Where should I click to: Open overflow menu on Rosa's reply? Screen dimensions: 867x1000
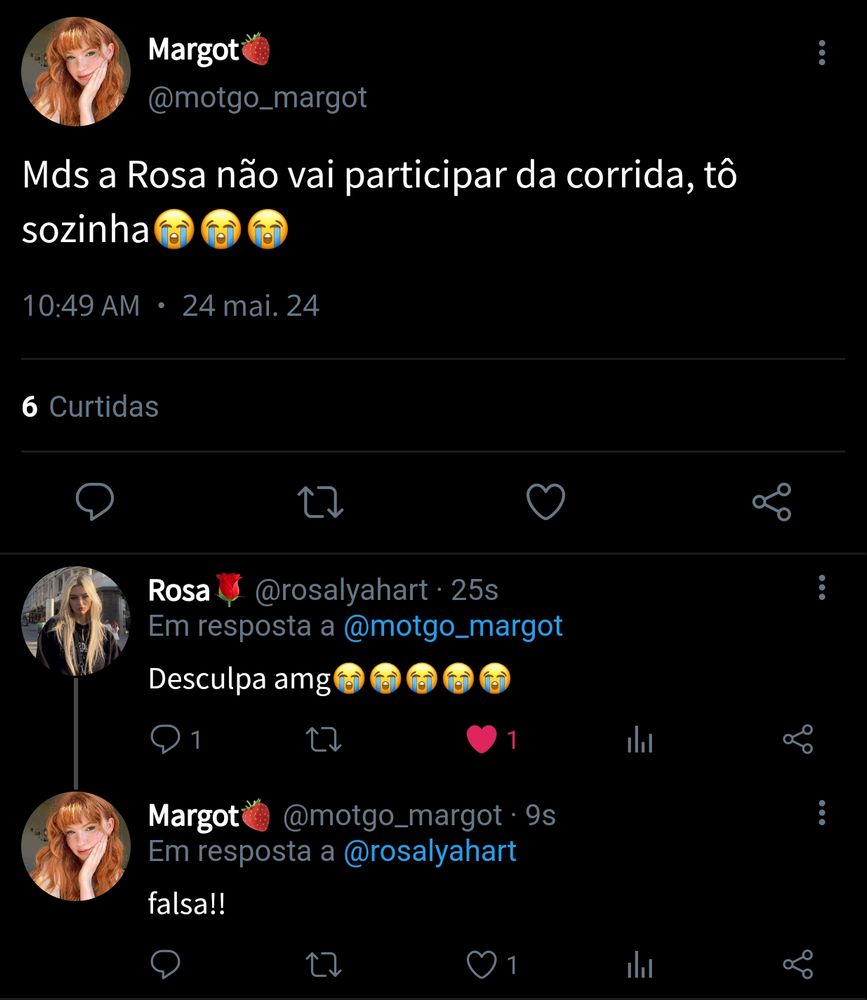tap(822, 587)
